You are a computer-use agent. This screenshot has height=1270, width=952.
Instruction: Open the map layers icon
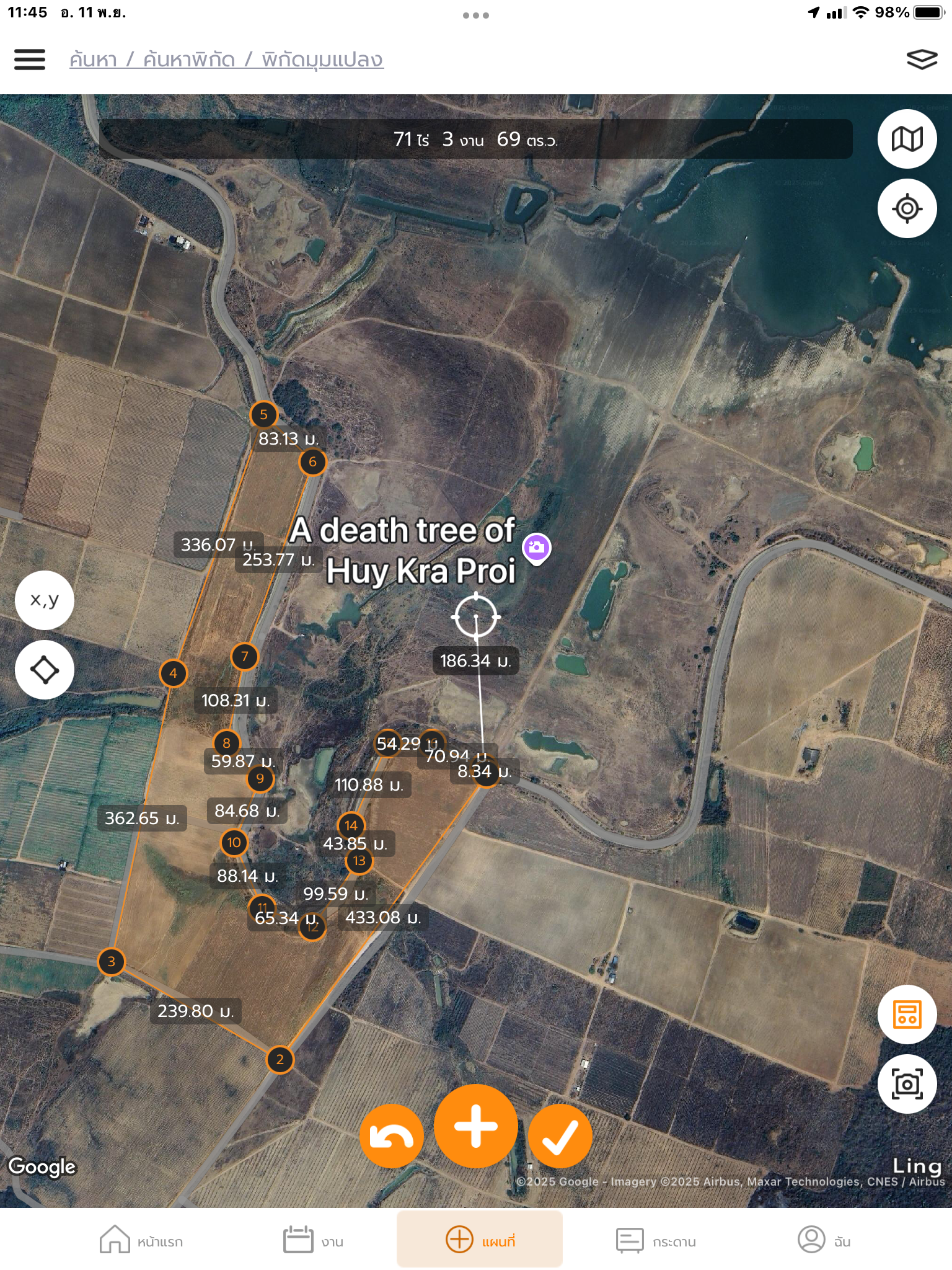coord(922,60)
